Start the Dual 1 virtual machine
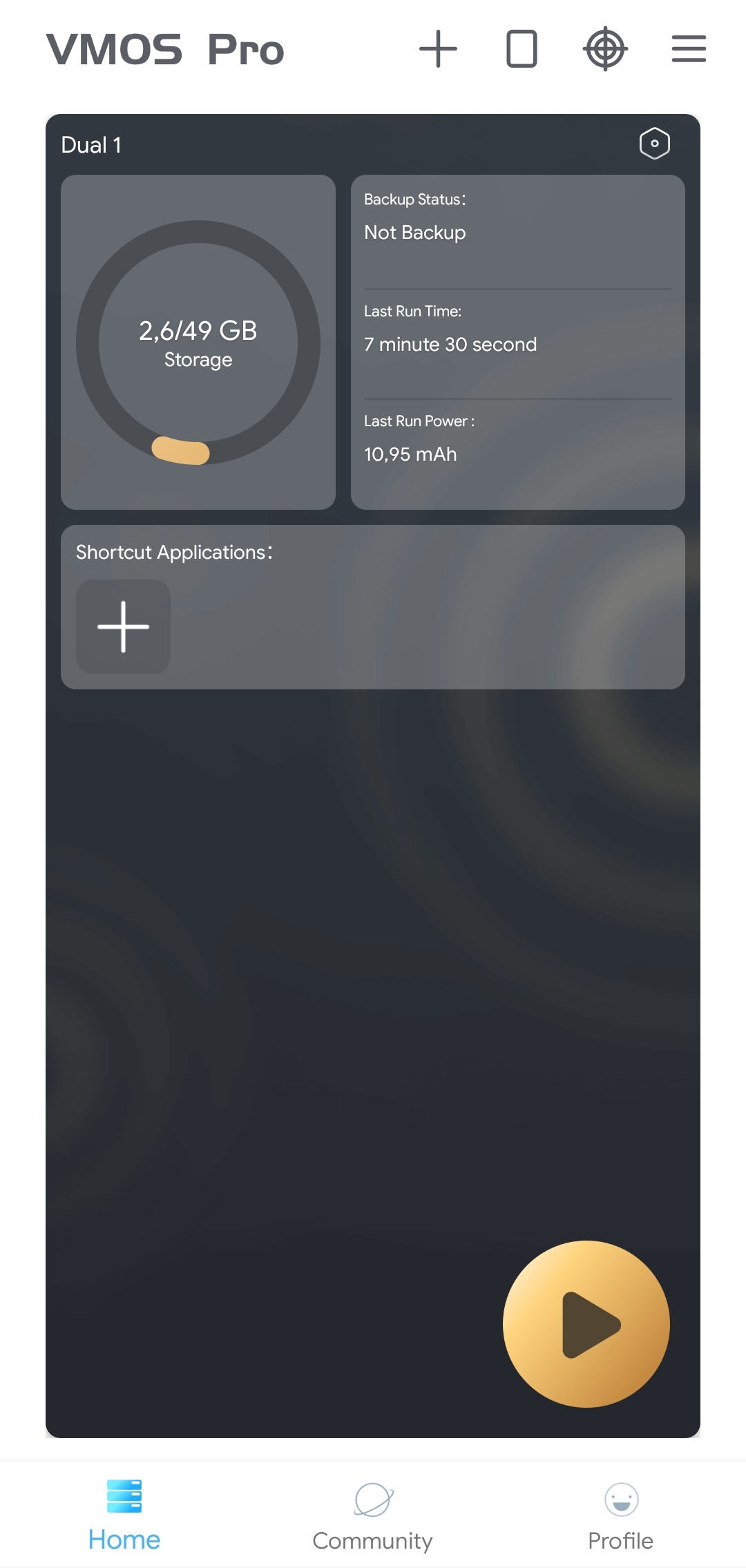746x1568 pixels. [x=586, y=1324]
